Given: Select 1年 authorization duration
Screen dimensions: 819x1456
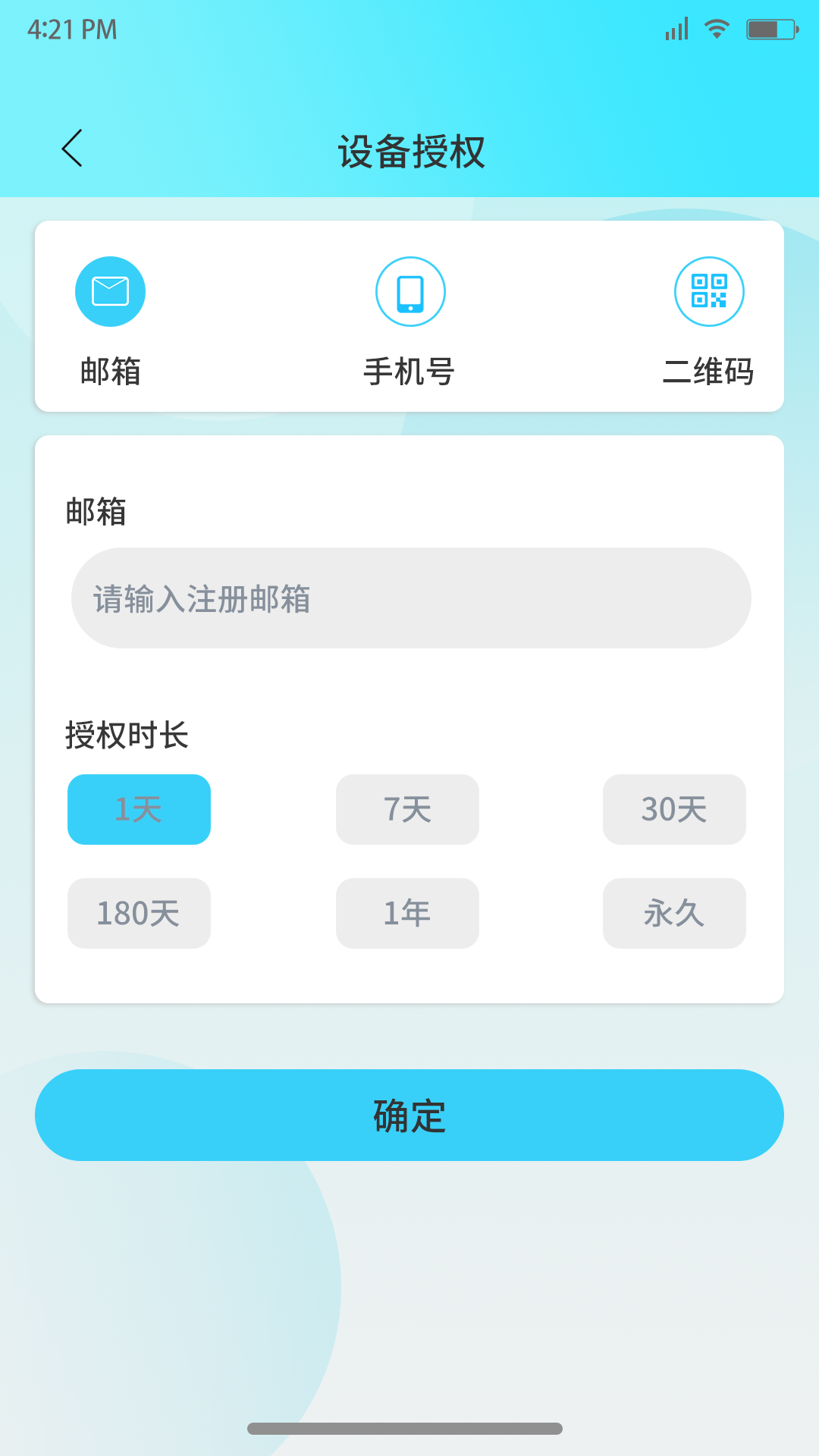Looking at the screenshot, I should point(407,913).
